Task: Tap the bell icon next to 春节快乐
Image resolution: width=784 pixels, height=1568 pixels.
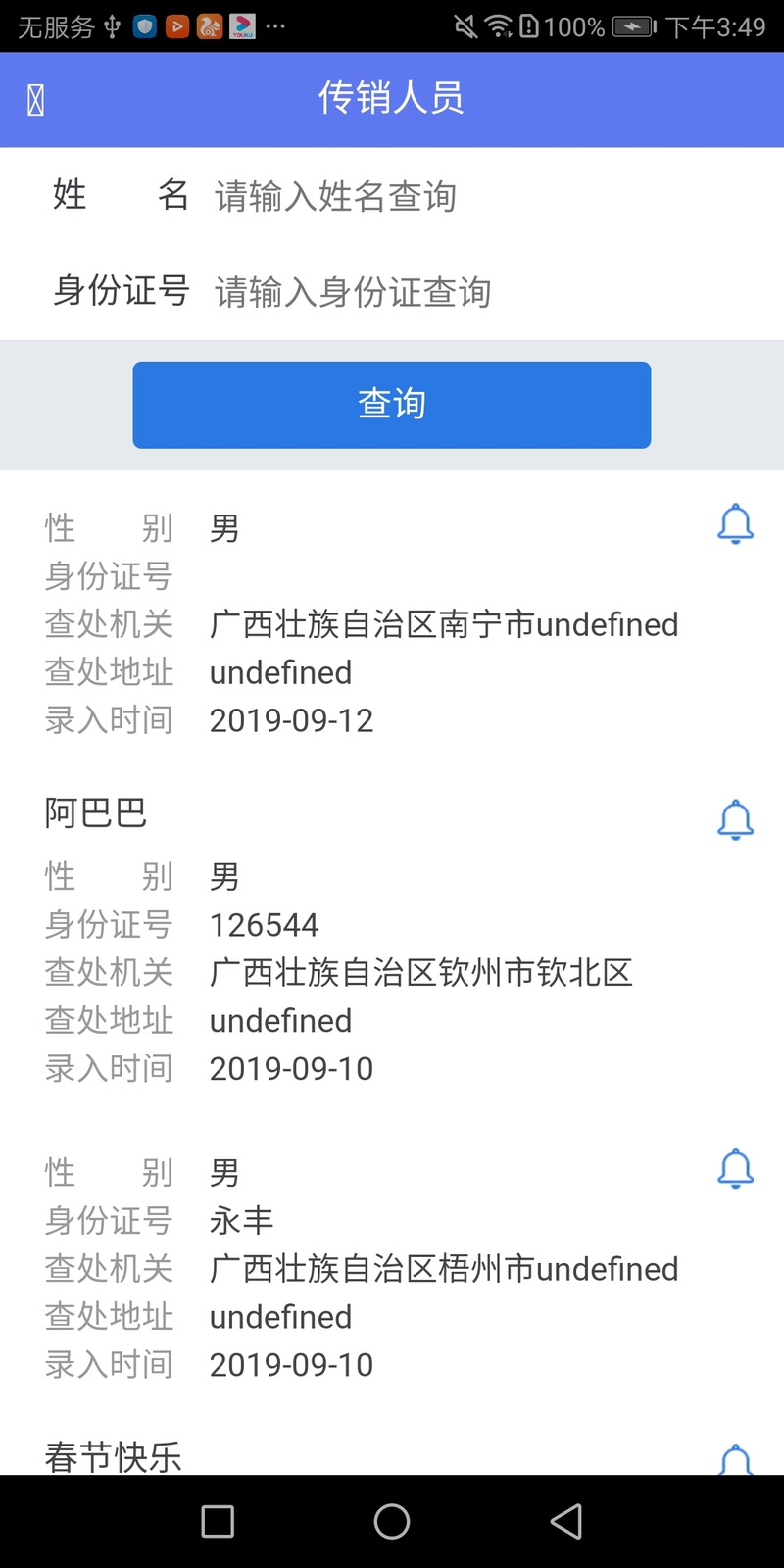Action: [735, 1458]
